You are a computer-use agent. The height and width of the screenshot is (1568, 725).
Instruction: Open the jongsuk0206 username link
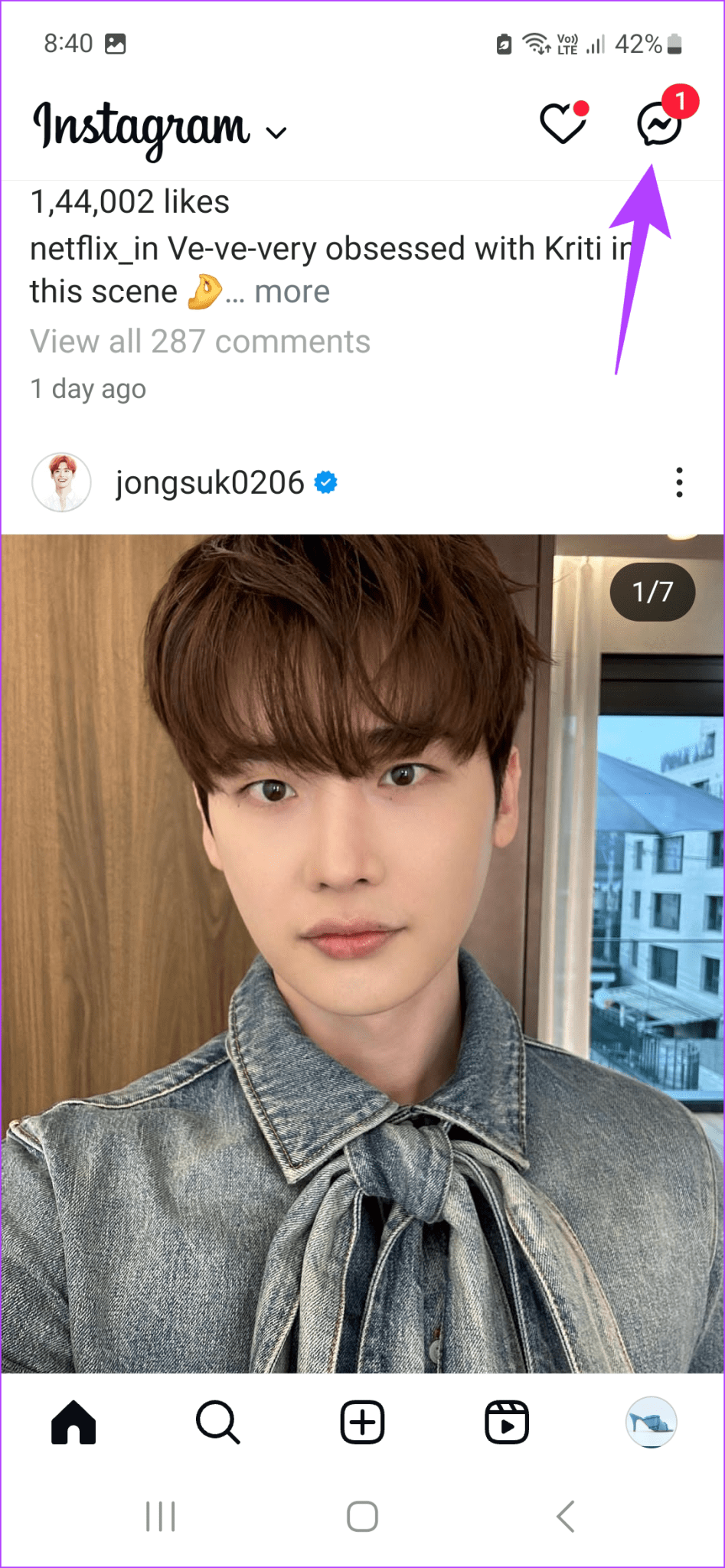210,483
